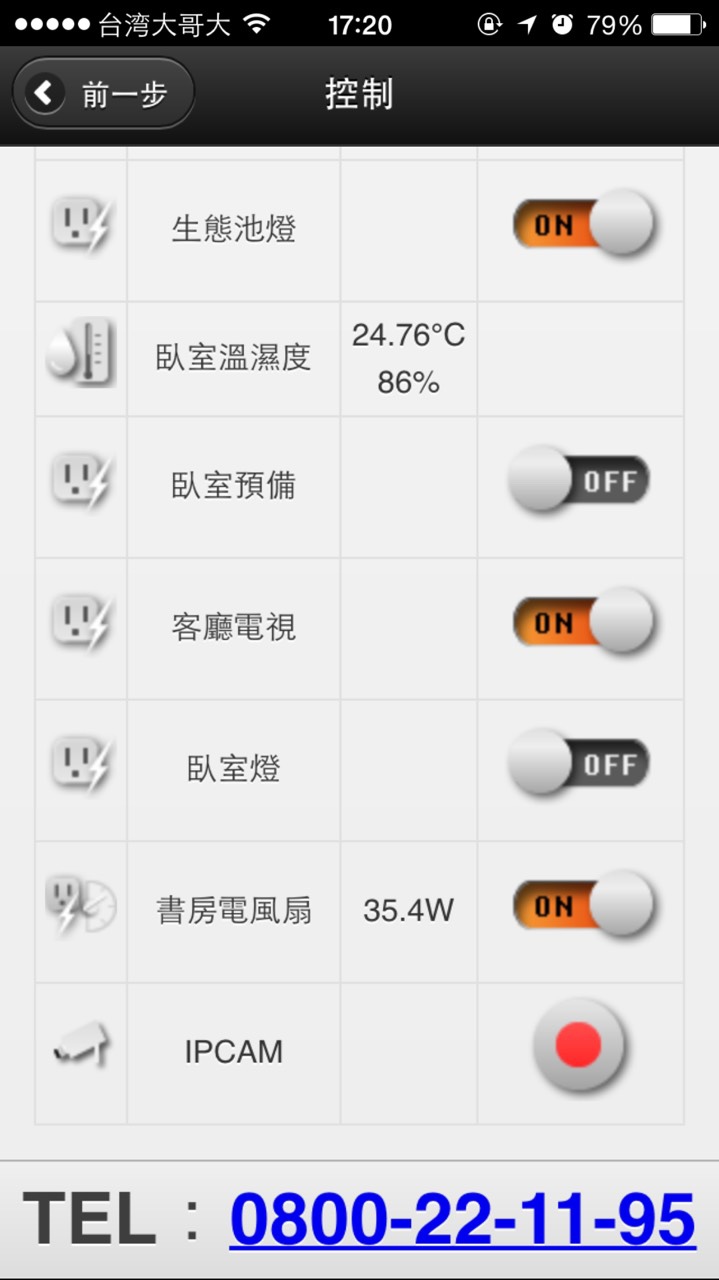The height and width of the screenshot is (1280, 719).
Task: Enable the 臥室預備 outlet switch
Action: coord(579,481)
